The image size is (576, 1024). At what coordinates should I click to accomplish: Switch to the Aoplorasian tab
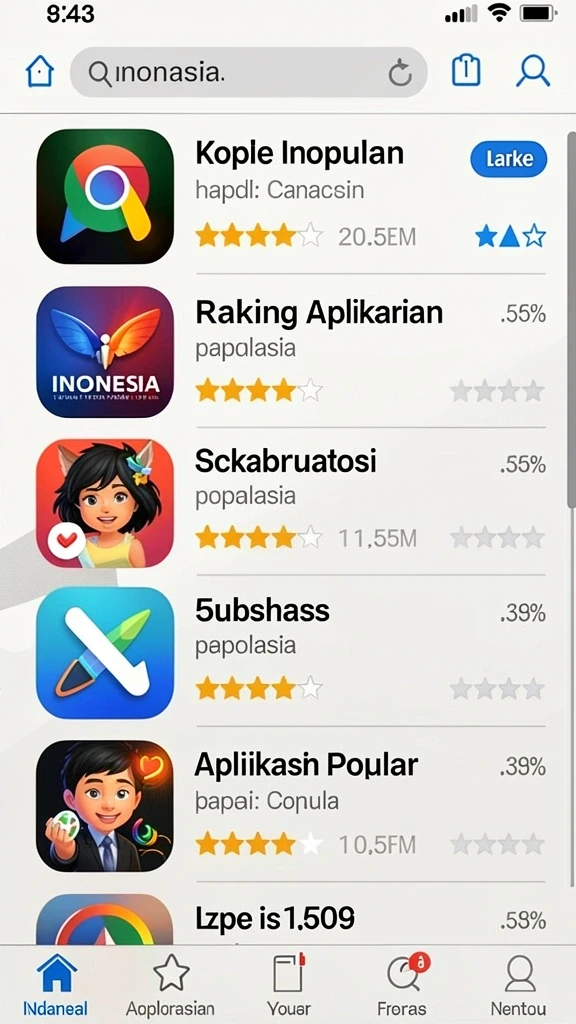tap(170, 984)
